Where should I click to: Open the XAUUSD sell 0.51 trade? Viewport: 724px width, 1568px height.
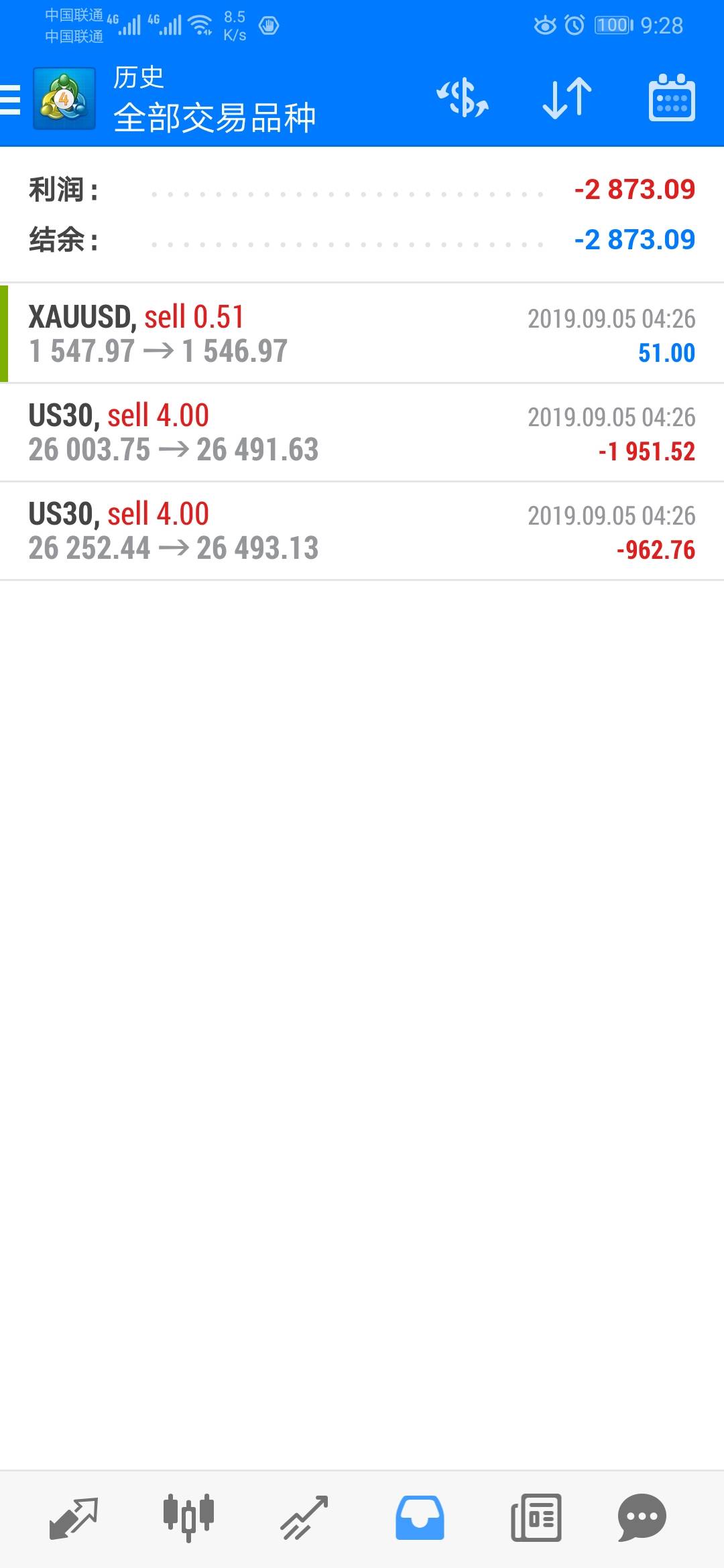coord(362,334)
